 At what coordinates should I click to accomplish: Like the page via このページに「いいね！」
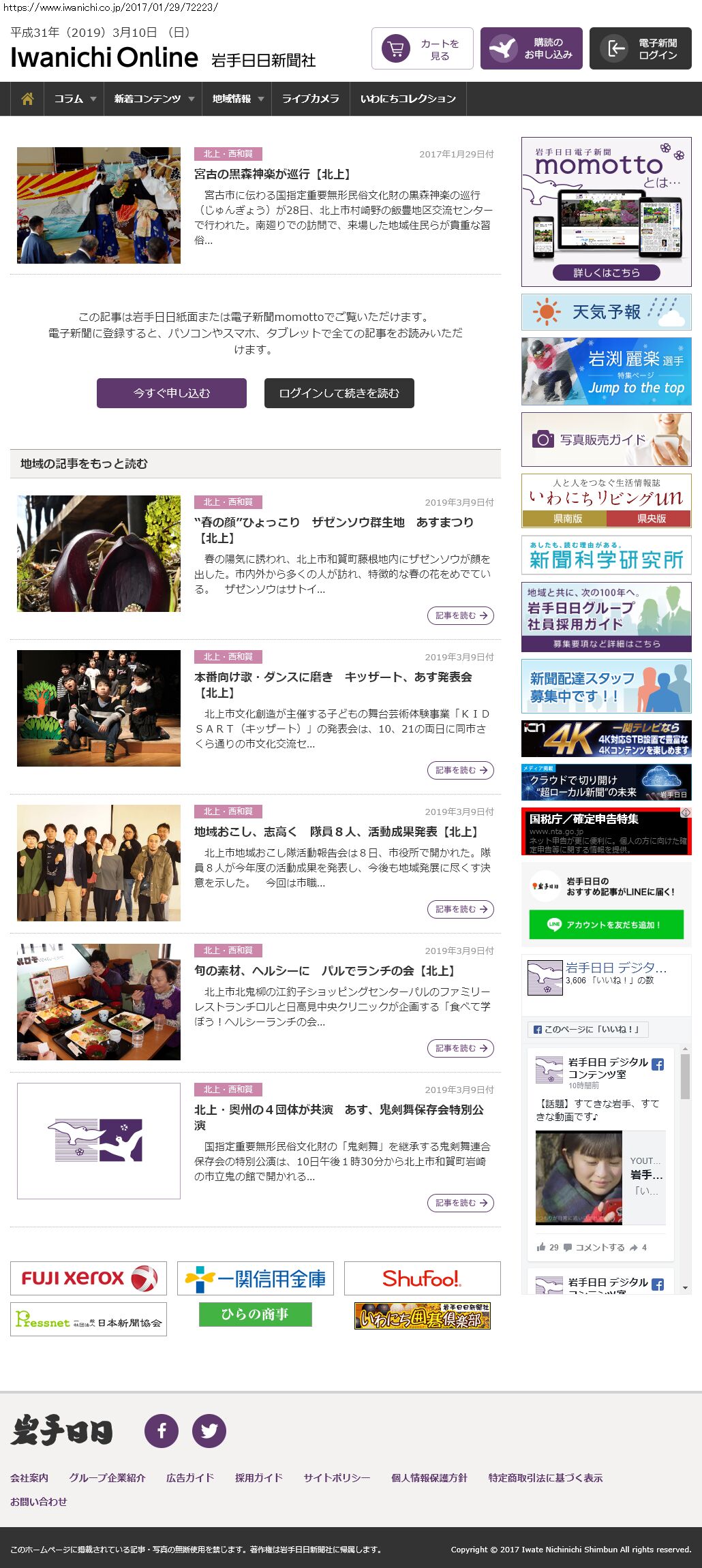(x=588, y=1029)
